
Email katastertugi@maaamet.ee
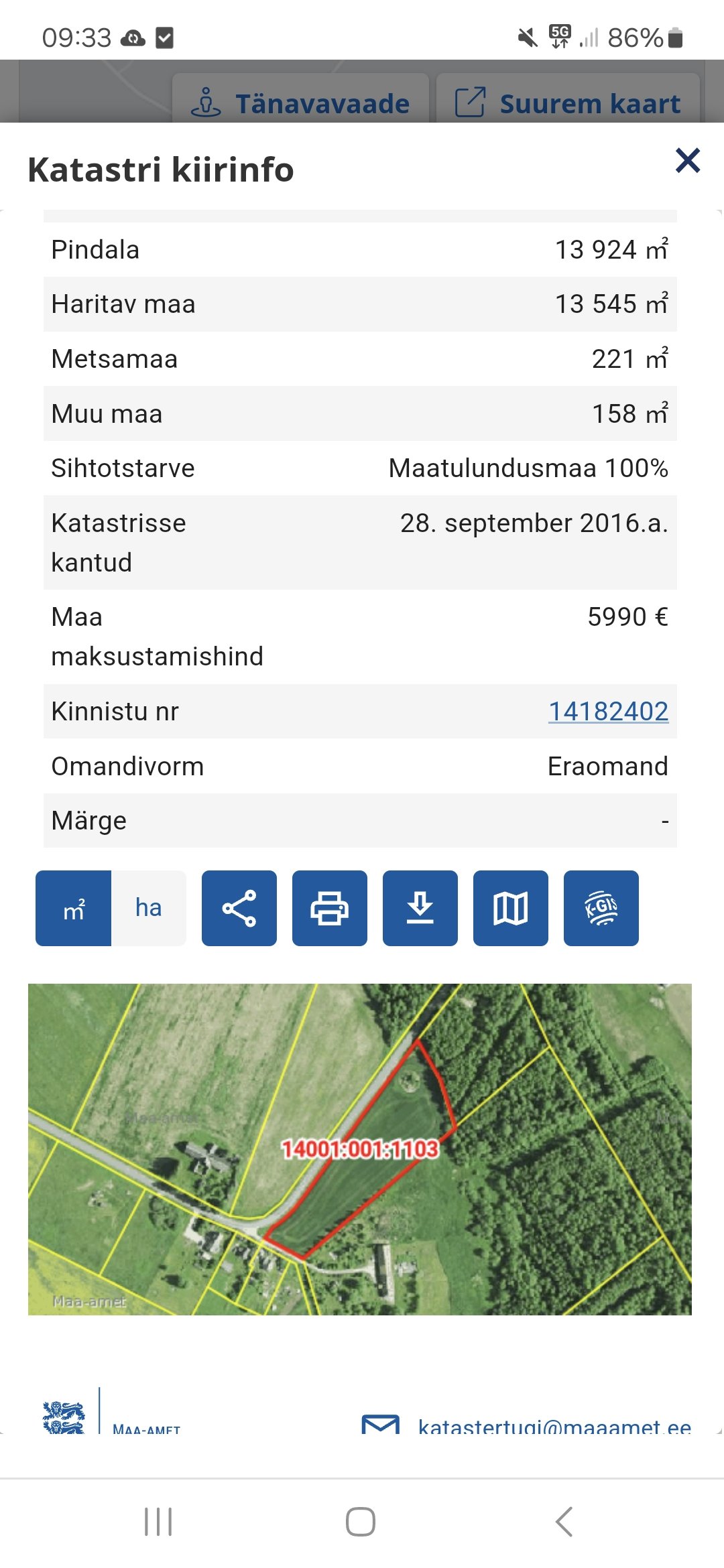pyautogui.click(x=554, y=1427)
